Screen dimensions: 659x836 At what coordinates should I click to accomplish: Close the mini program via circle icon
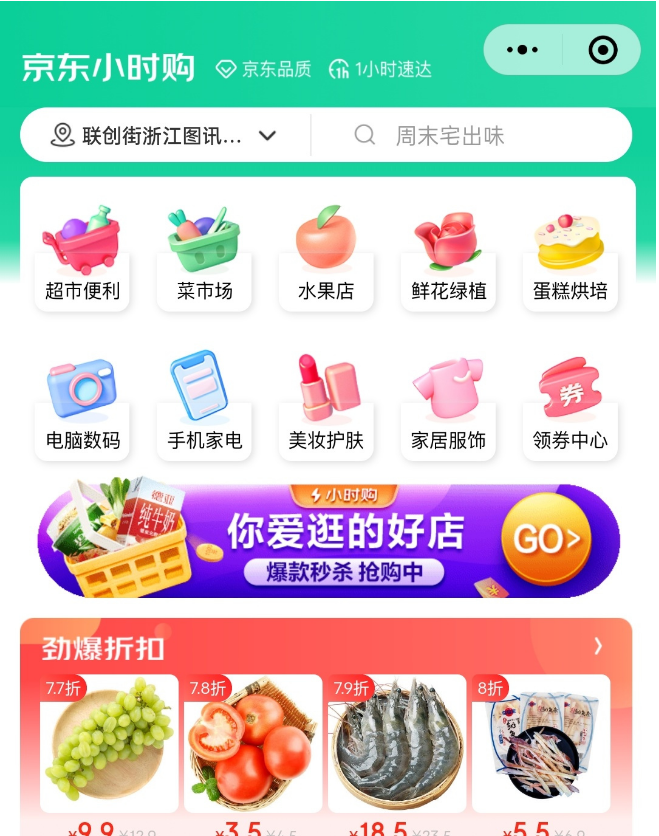[x=603, y=50]
